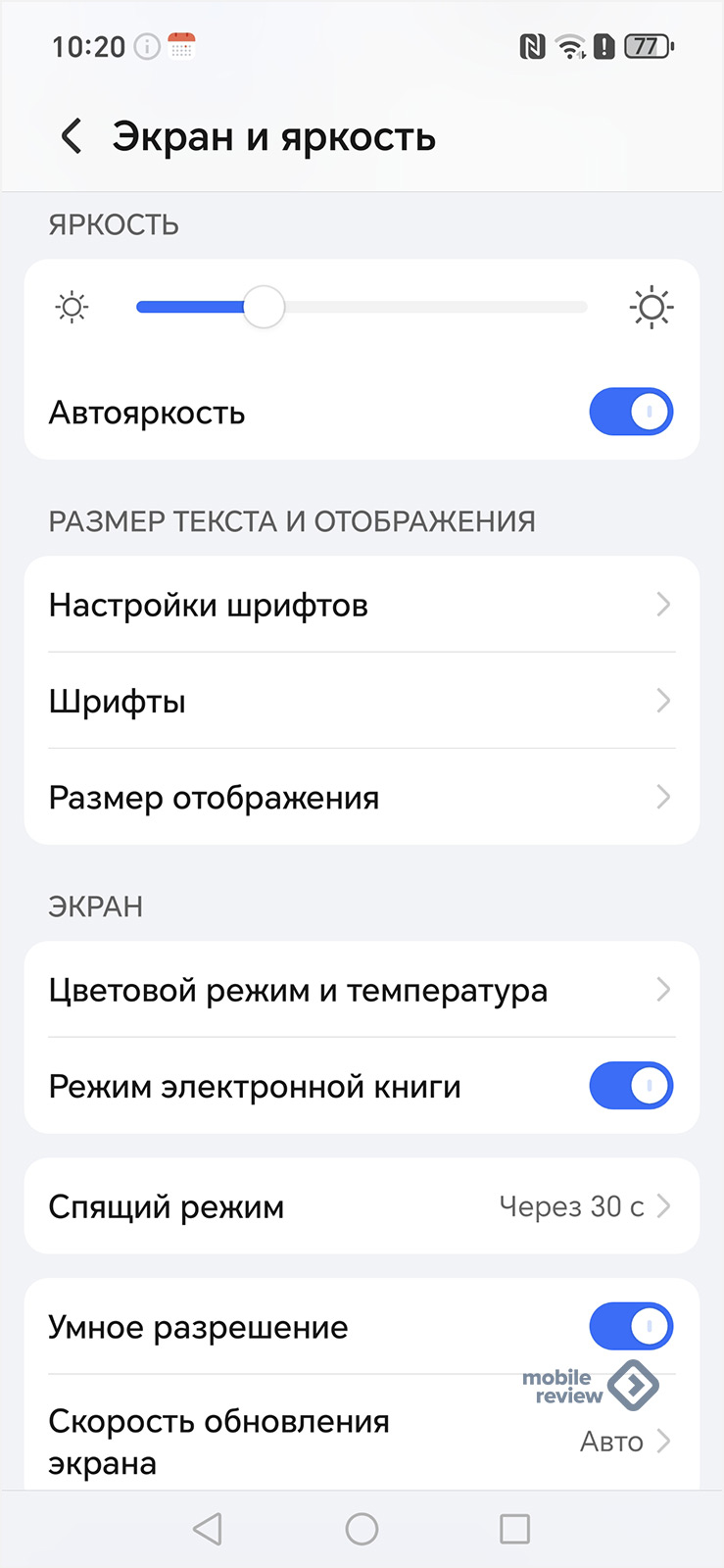This screenshot has height=1568, width=724.
Task: Disable Режим электронной книги
Action: [631, 1086]
